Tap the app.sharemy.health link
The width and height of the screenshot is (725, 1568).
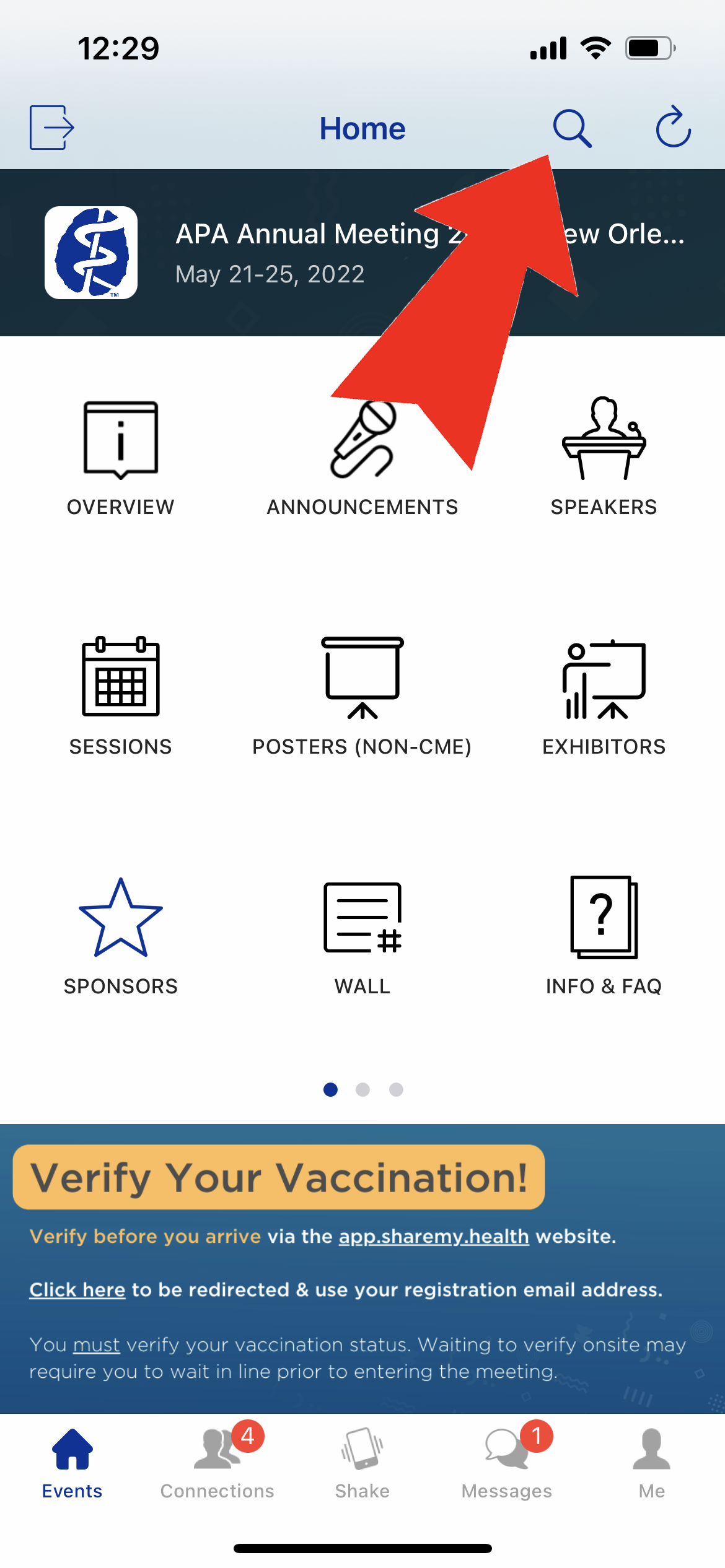point(434,1236)
